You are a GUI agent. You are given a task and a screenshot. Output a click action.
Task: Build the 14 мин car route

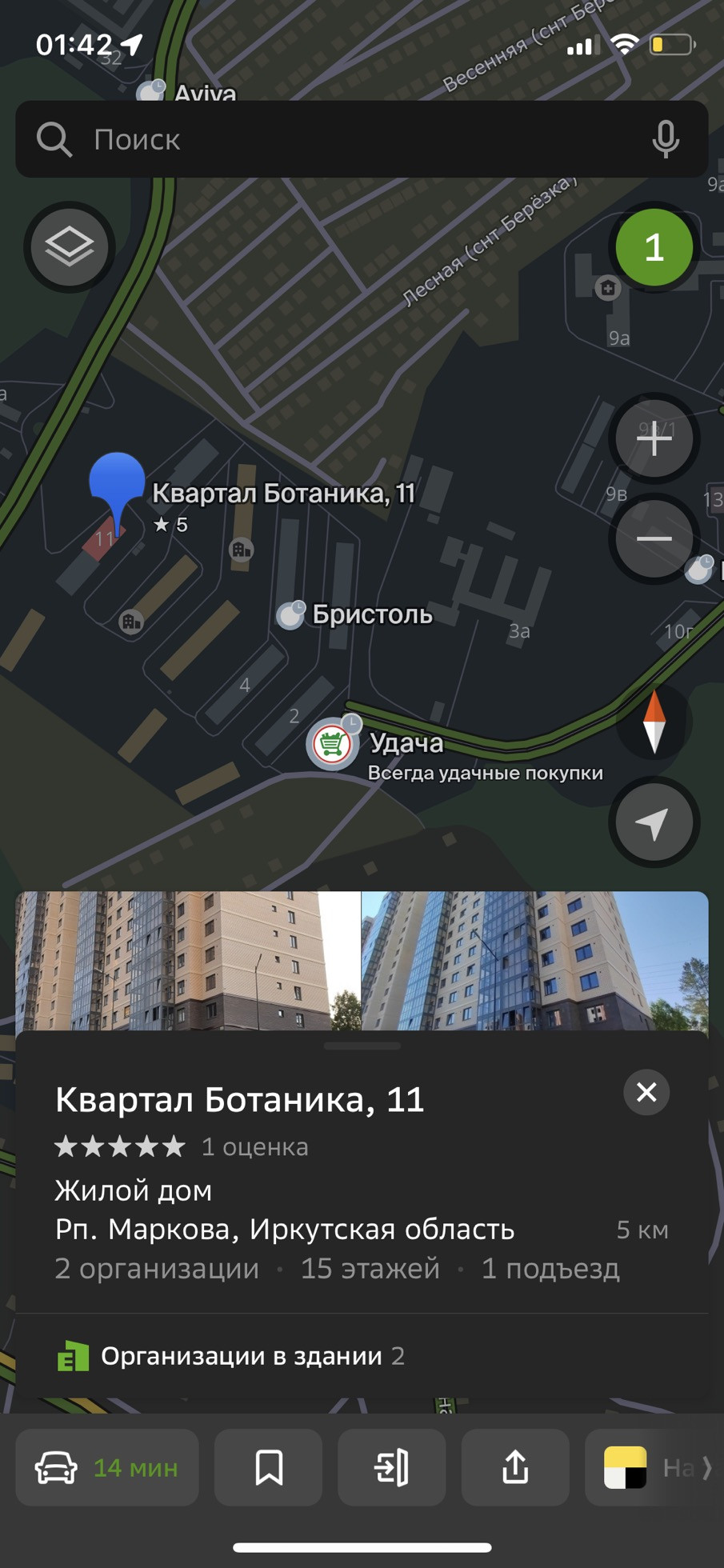107,1468
